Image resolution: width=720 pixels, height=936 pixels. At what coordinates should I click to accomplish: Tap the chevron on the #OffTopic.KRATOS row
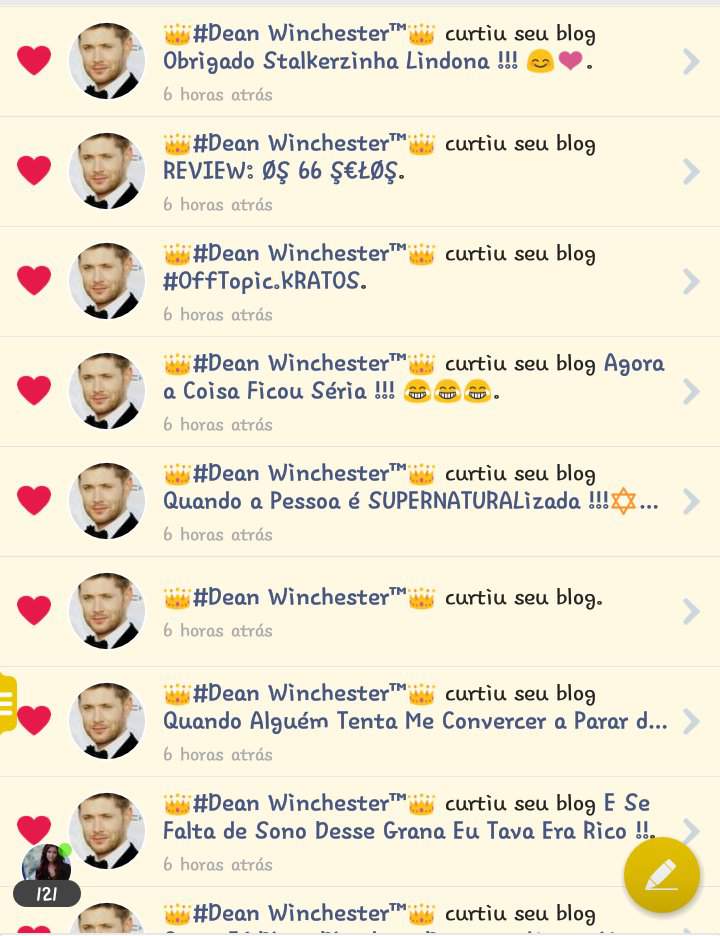point(690,282)
